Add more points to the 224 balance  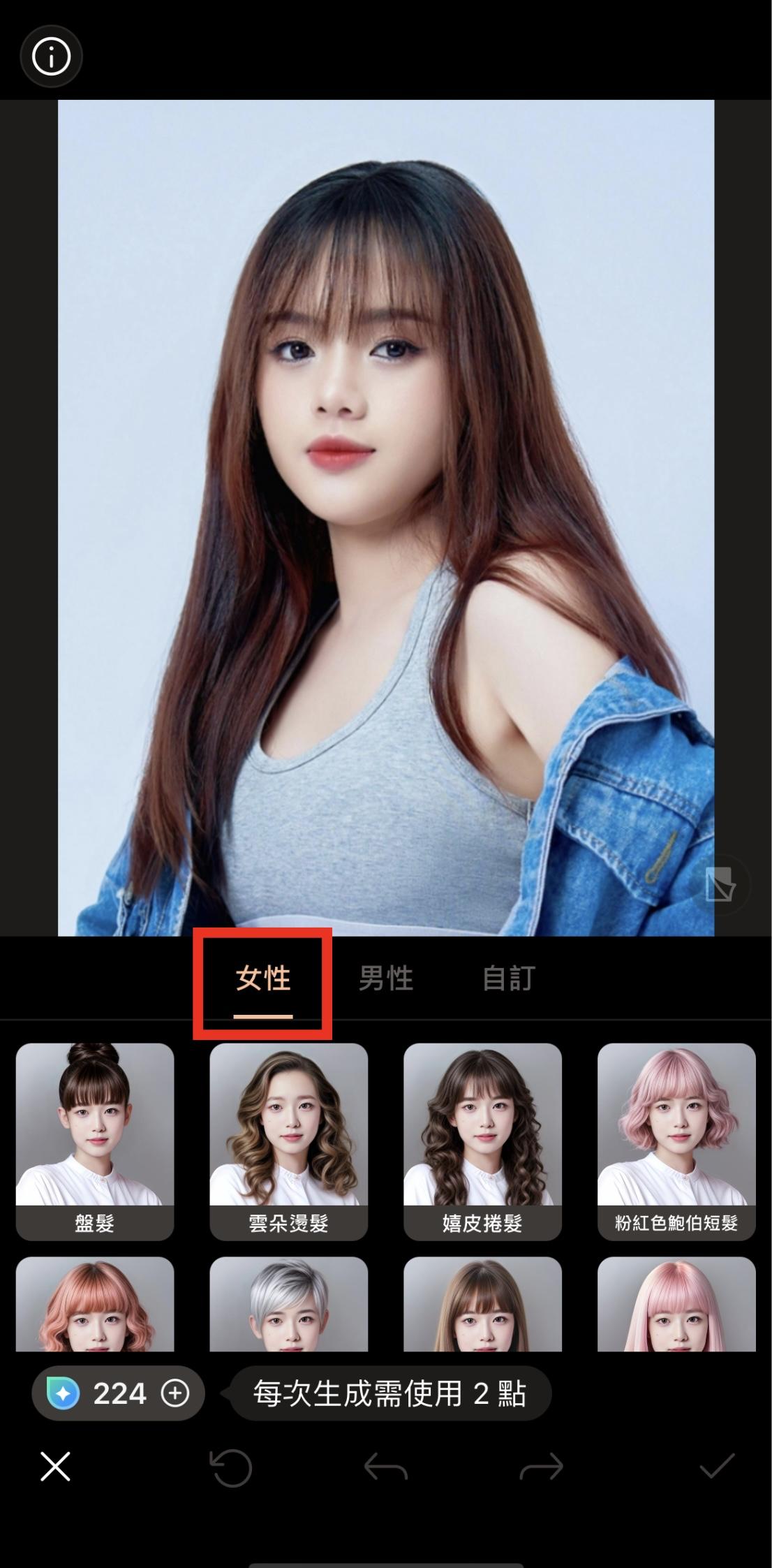175,1393
